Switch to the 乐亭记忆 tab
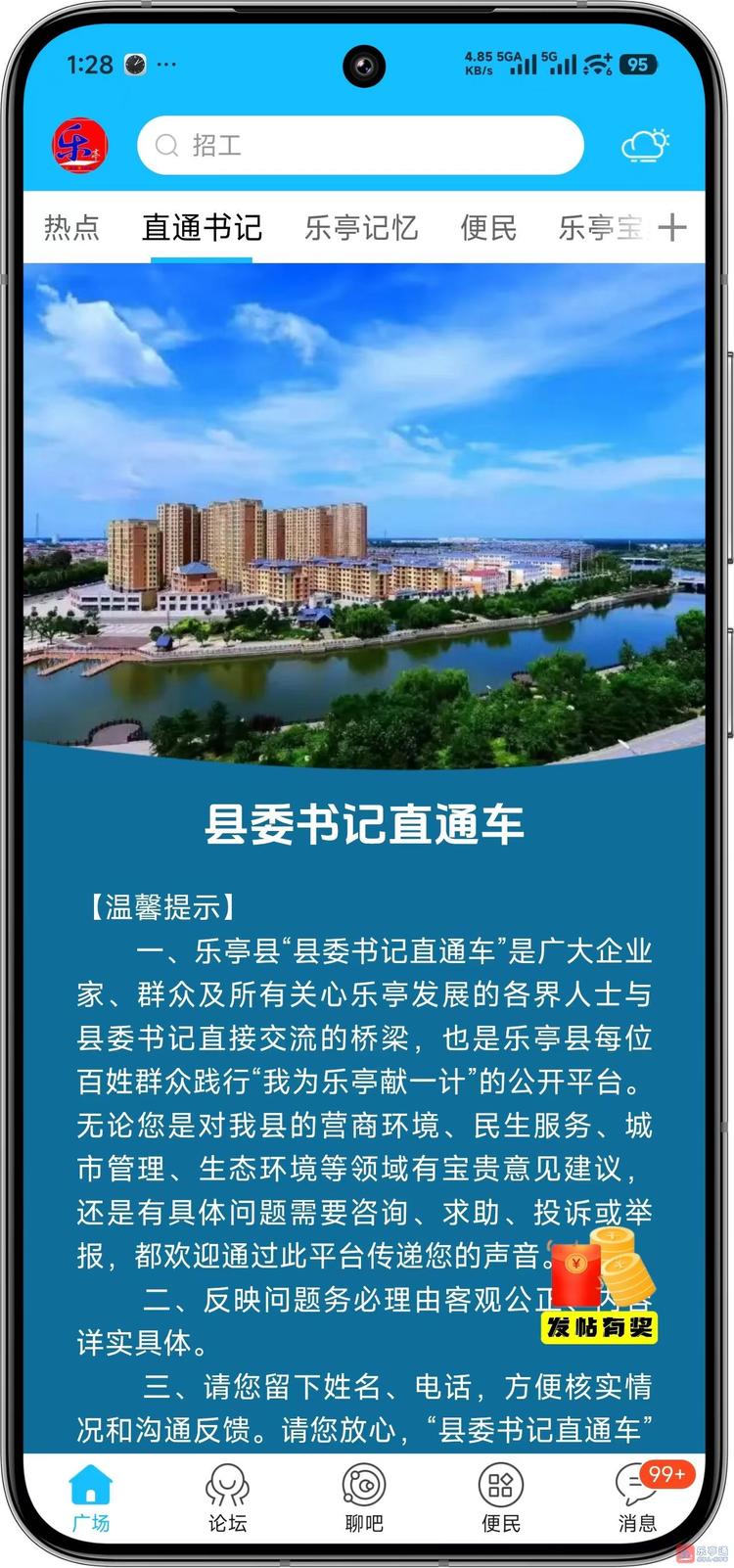This screenshot has width=734, height=1568. coord(361,228)
